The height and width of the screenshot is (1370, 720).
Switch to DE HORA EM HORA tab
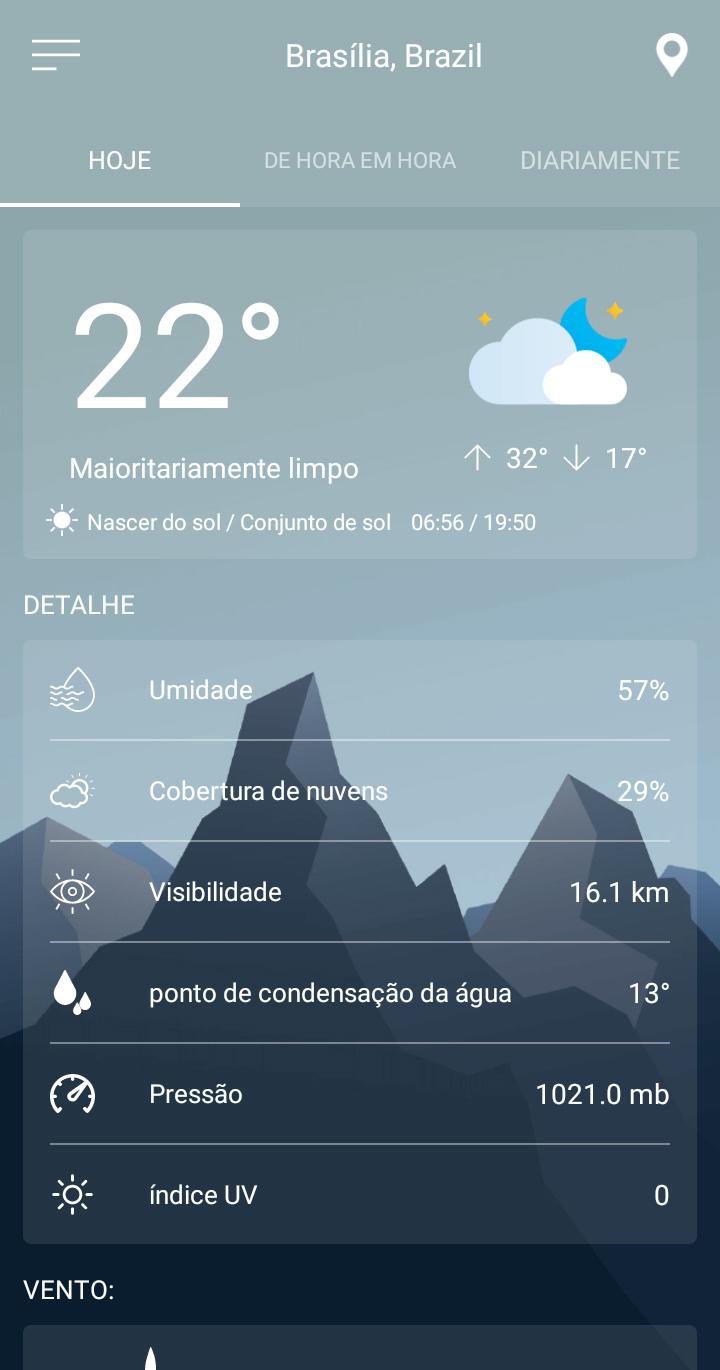tap(360, 161)
